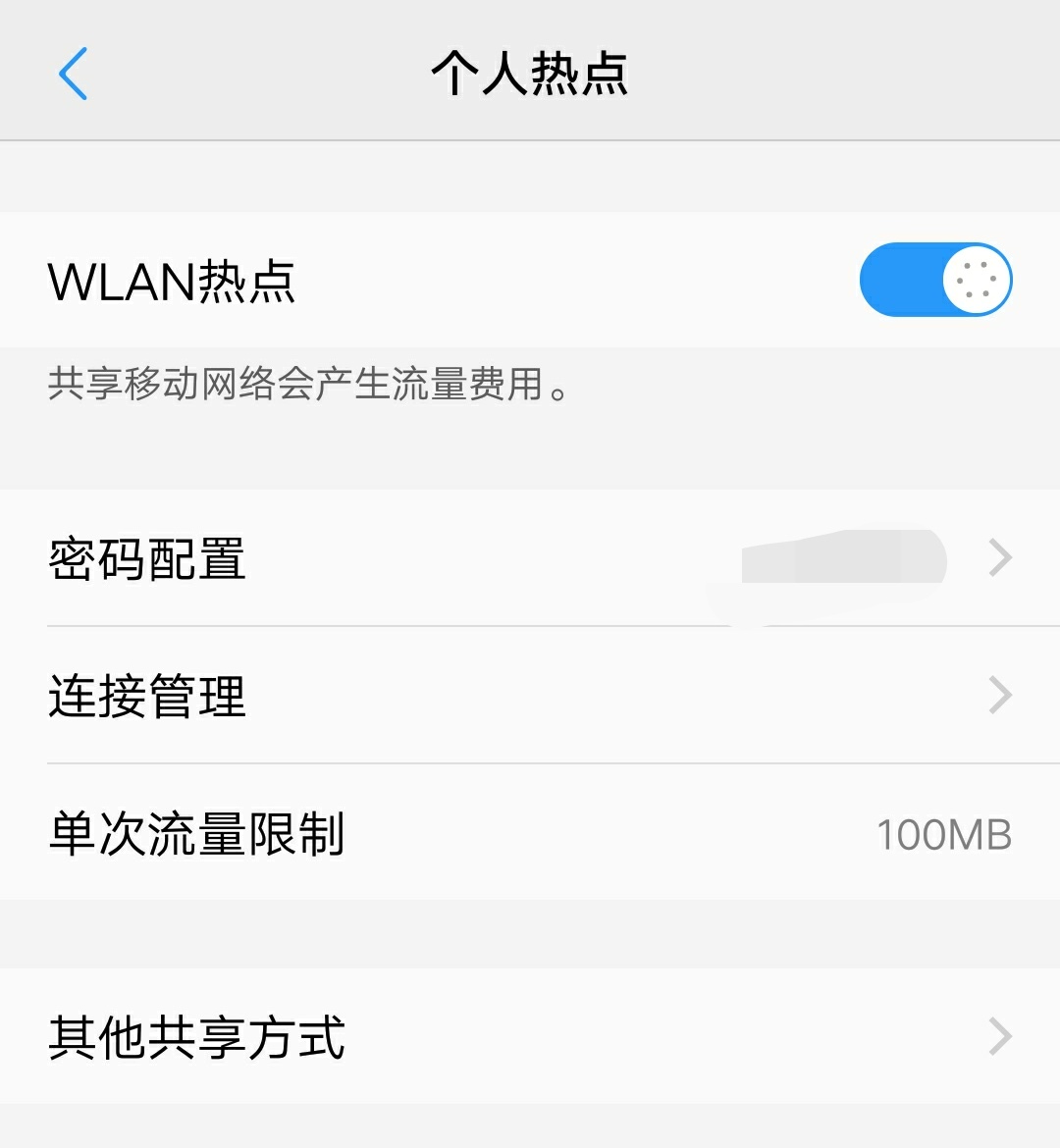Open 连接管理 using the right arrow
Image resolution: width=1060 pixels, height=1148 pixels.
click(x=999, y=695)
